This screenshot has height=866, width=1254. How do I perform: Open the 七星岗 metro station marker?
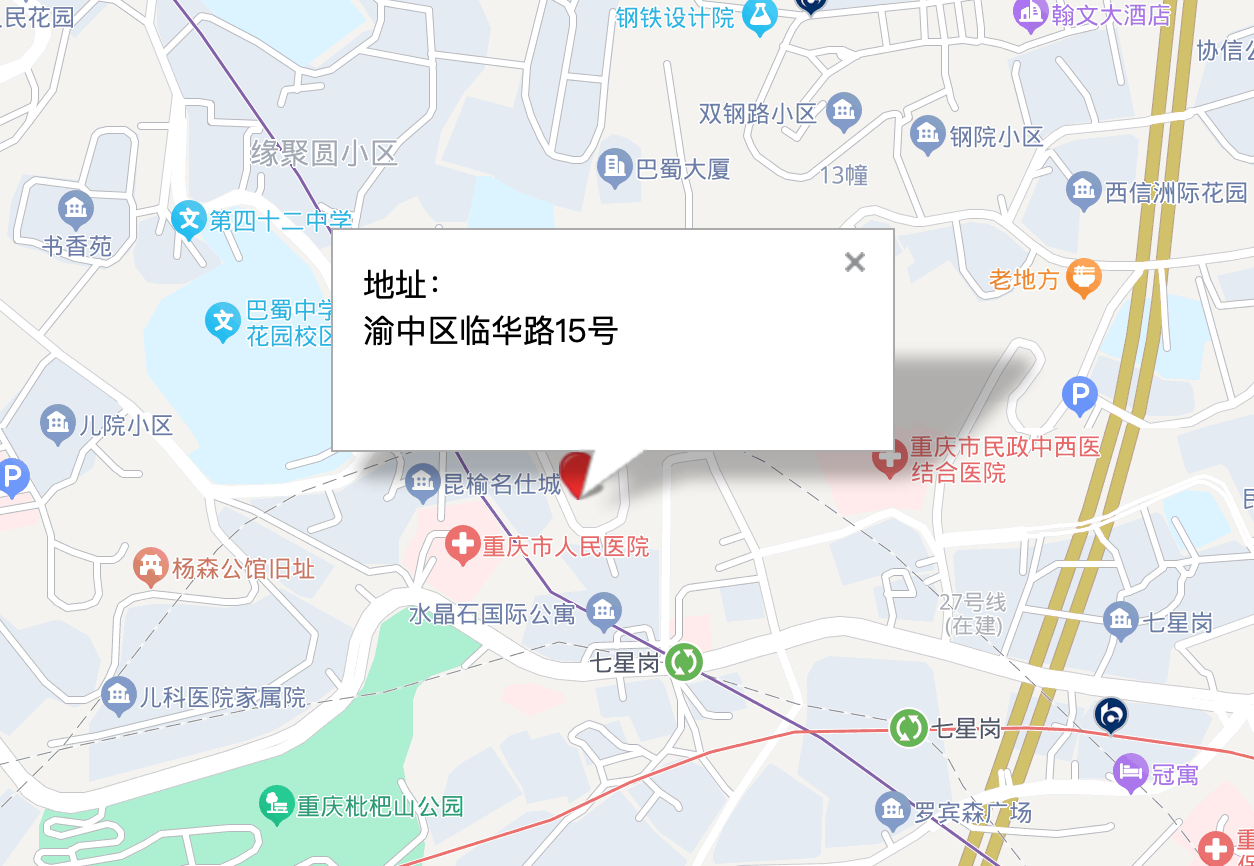pos(685,662)
